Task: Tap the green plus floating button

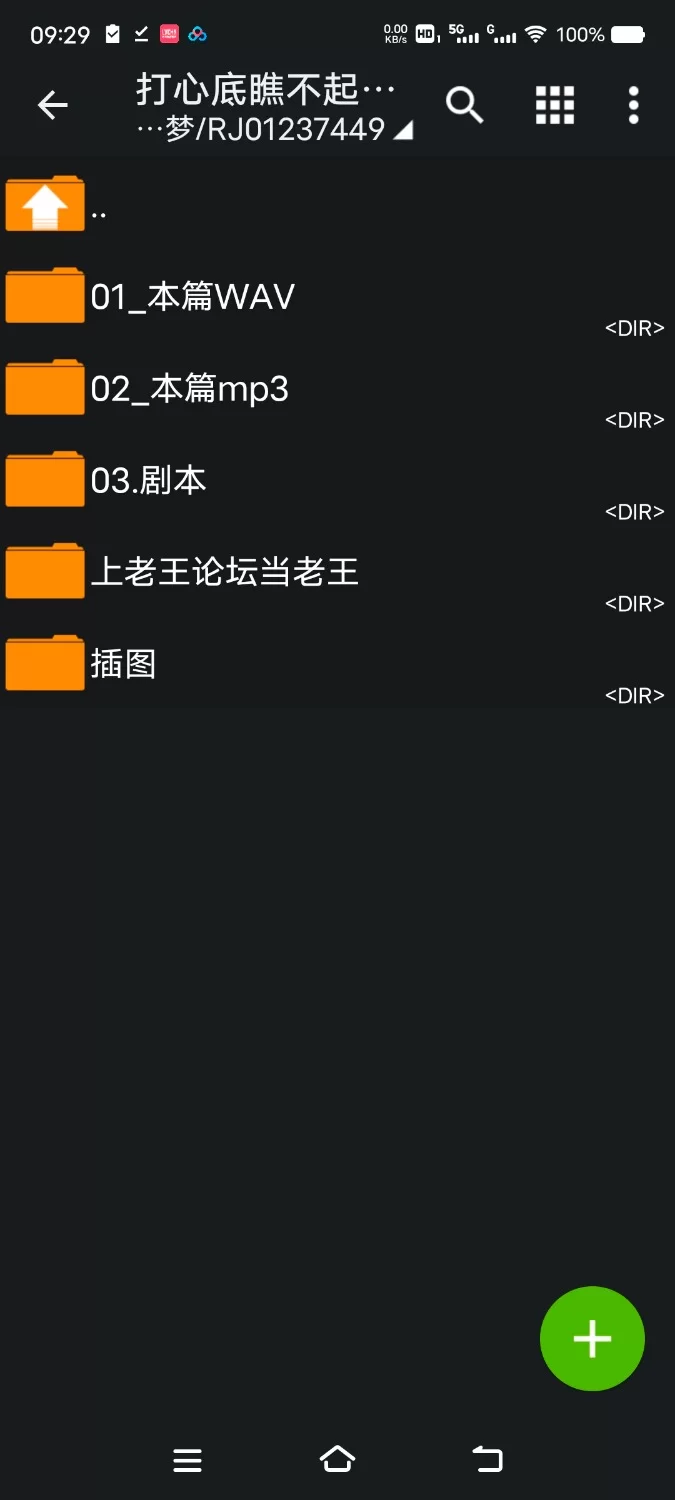Action: click(592, 1338)
